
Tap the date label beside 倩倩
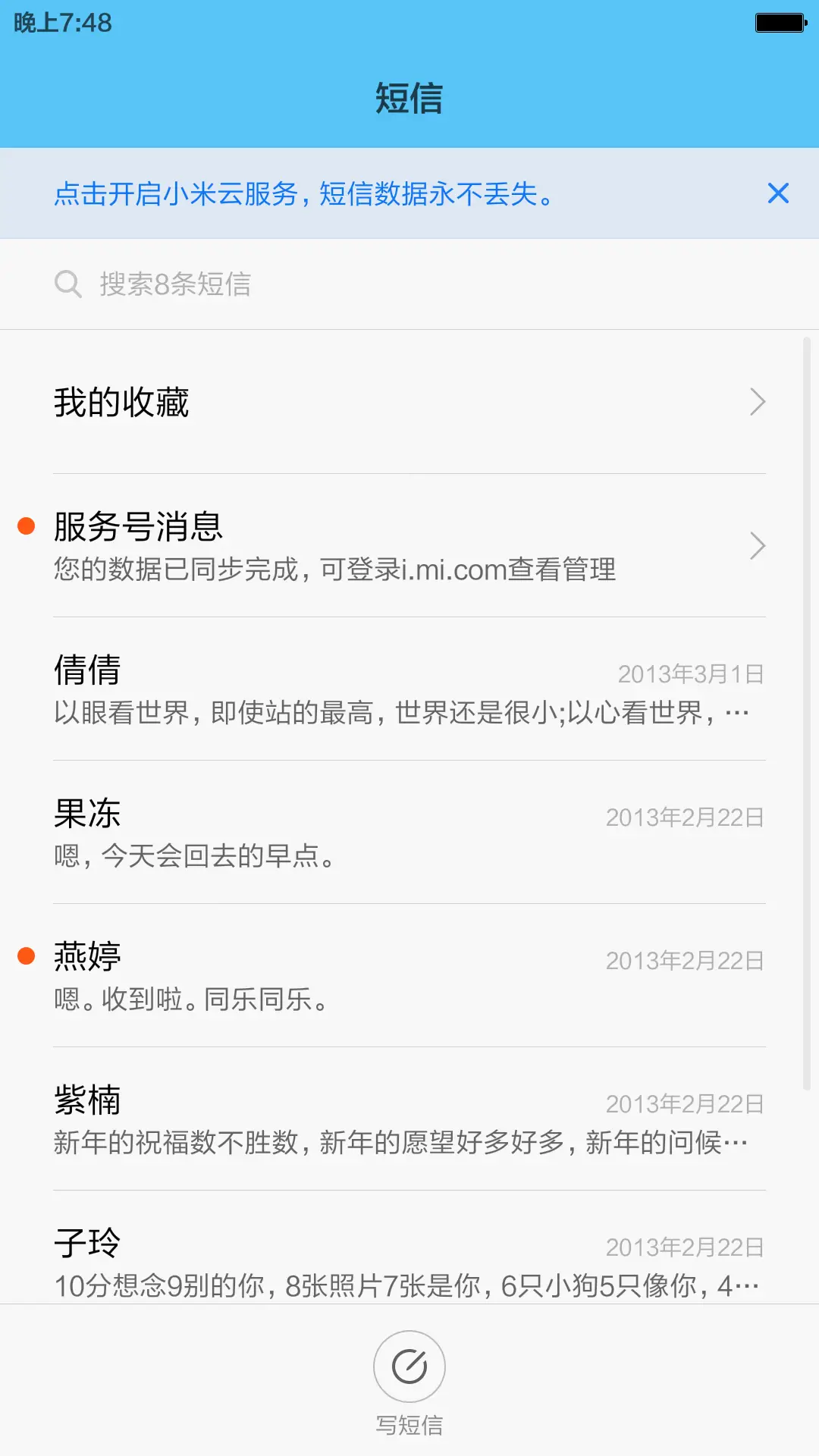pyautogui.click(x=690, y=673)
